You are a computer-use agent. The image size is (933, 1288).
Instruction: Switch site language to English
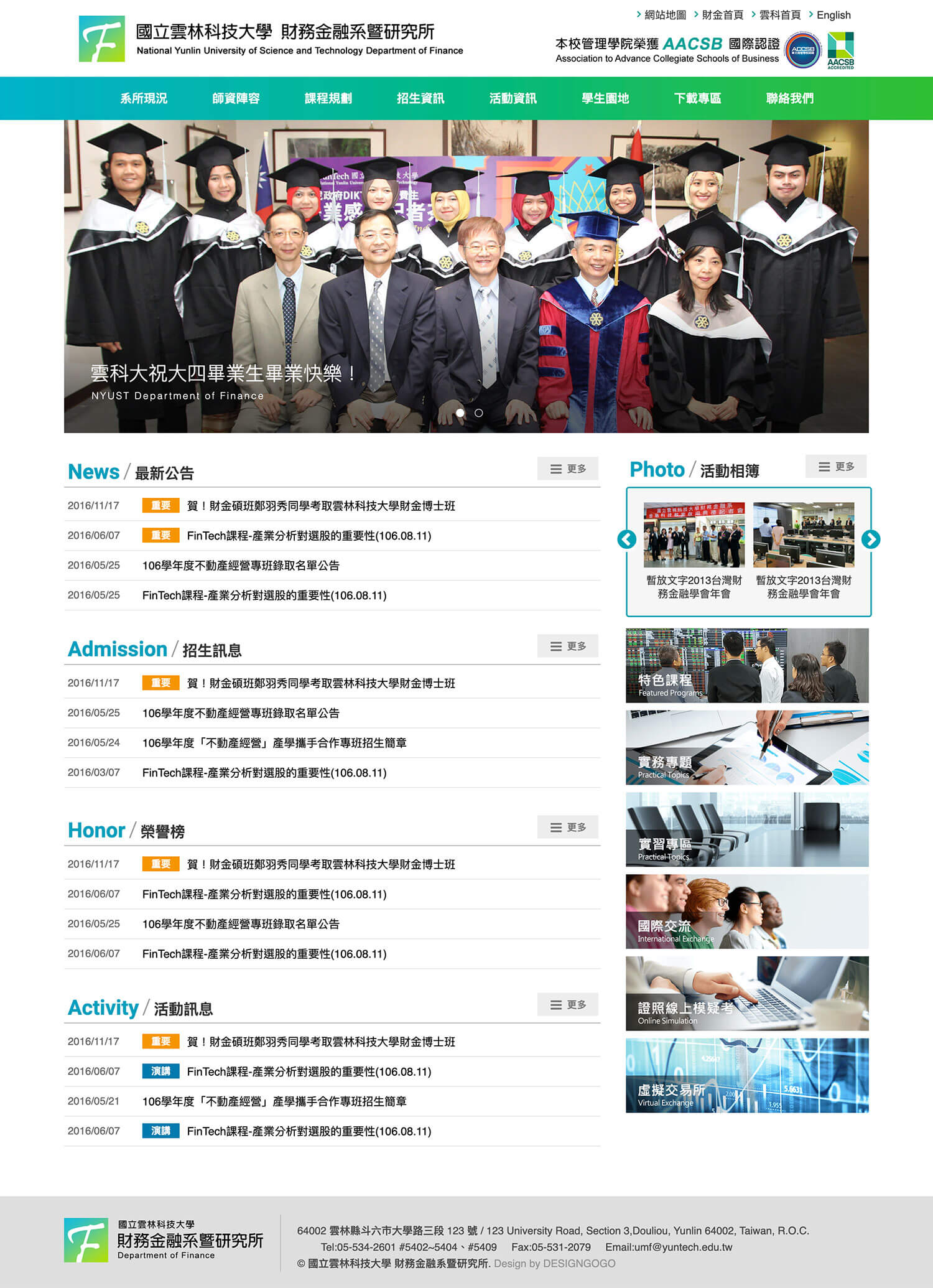[833, 15]
